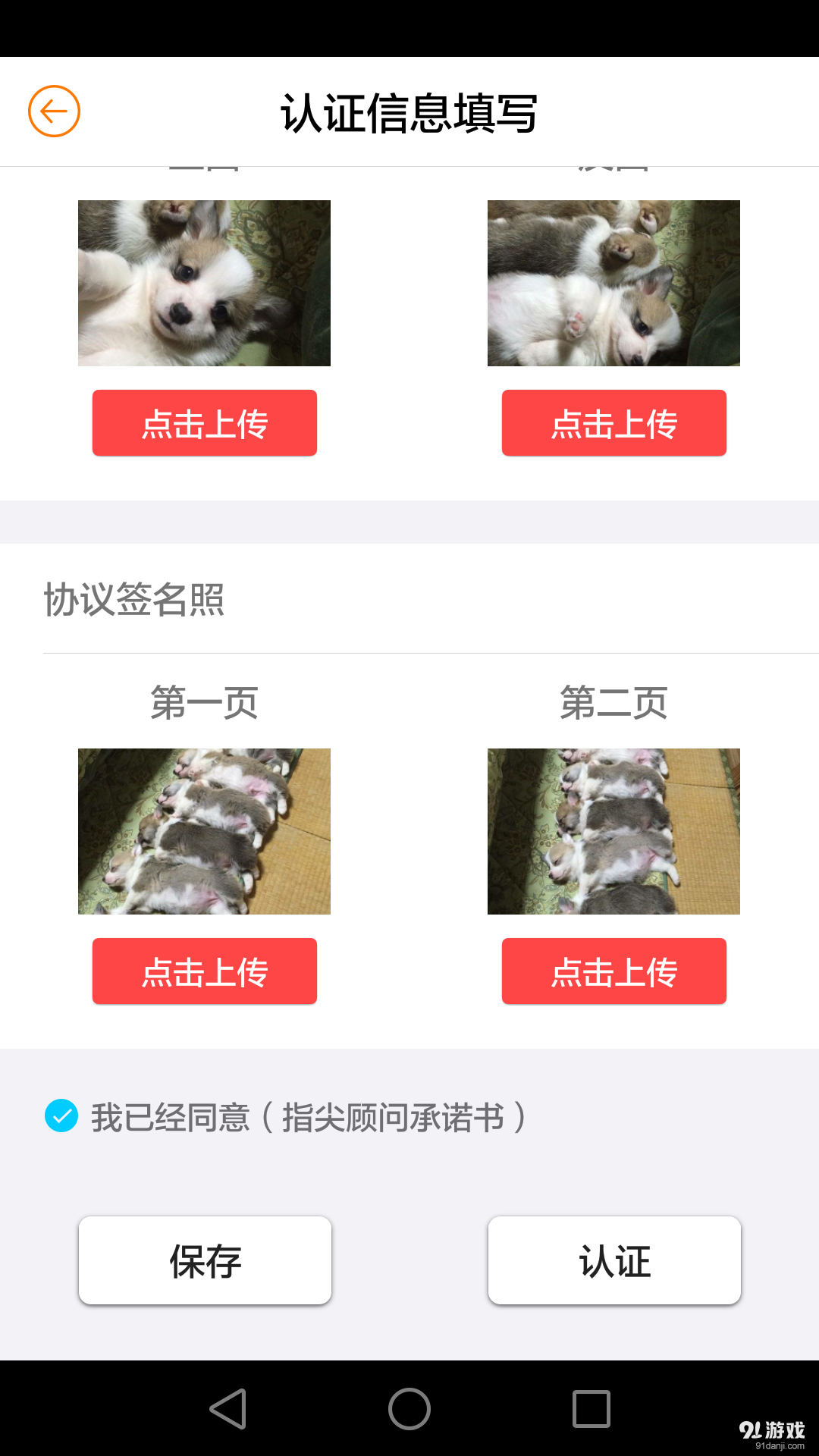Select the 认证信息填写 title bar
The image size is (819, 1456).
[x=409, y=111]
